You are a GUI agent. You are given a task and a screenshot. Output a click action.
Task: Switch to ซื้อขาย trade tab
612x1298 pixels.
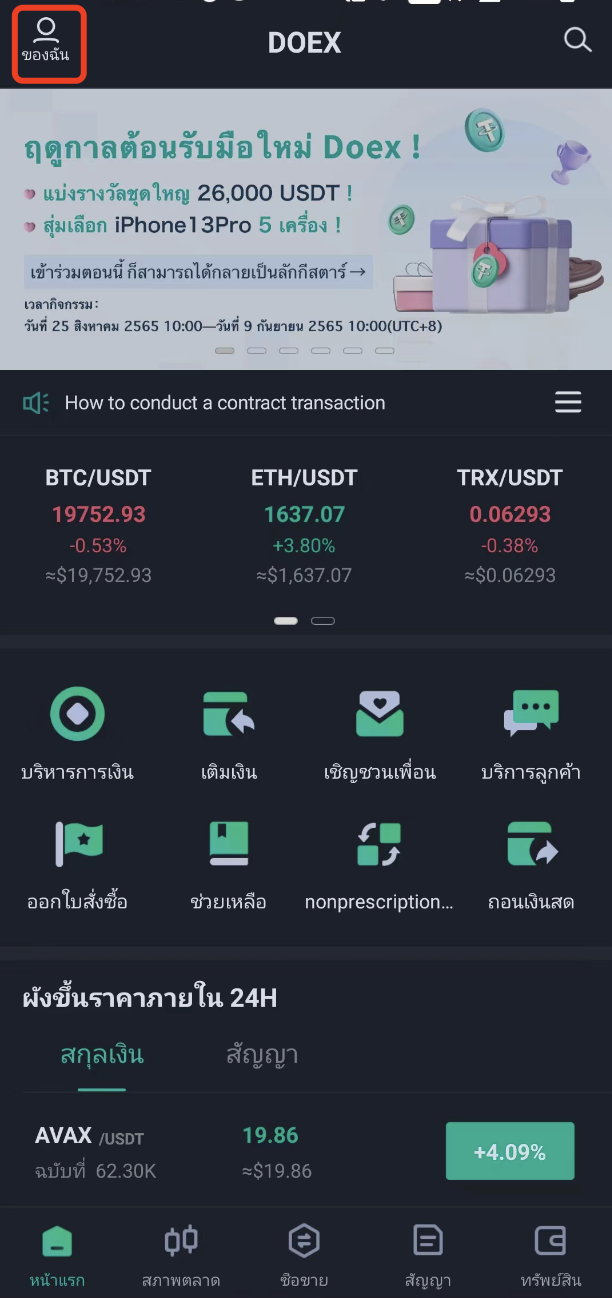coord(304,1255)
